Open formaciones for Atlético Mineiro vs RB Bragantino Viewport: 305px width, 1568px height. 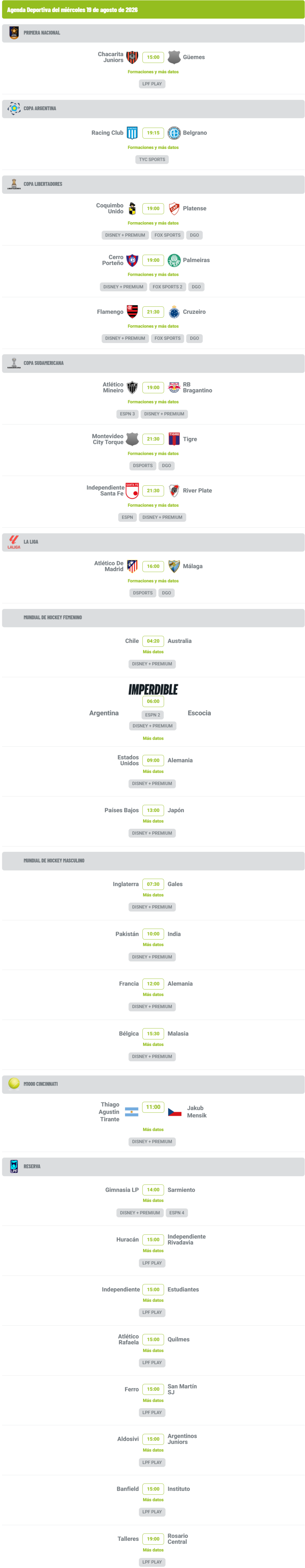(153, 402)
